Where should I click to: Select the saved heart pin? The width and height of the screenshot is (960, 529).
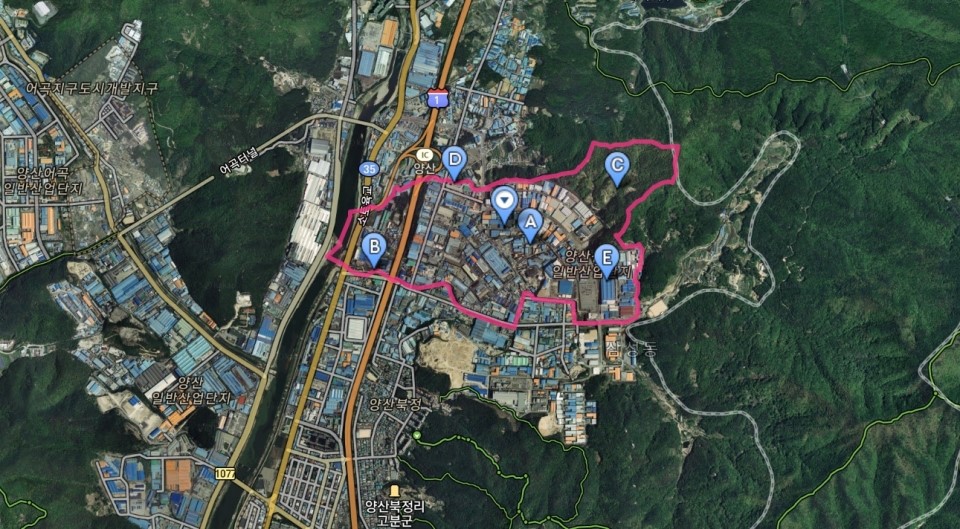coord(505,201)
